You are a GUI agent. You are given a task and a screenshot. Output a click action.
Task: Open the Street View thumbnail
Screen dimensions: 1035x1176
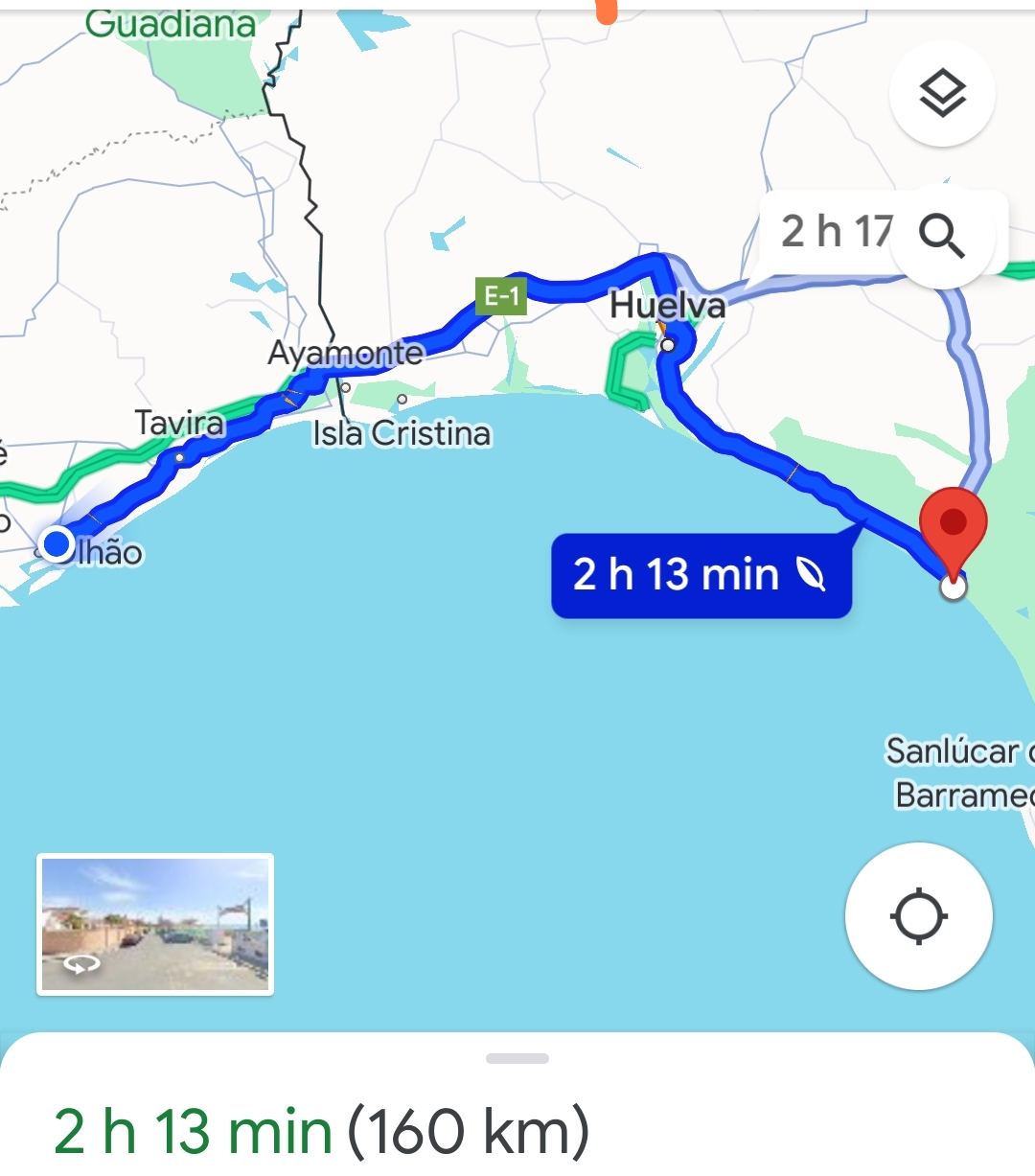(155, 924)
